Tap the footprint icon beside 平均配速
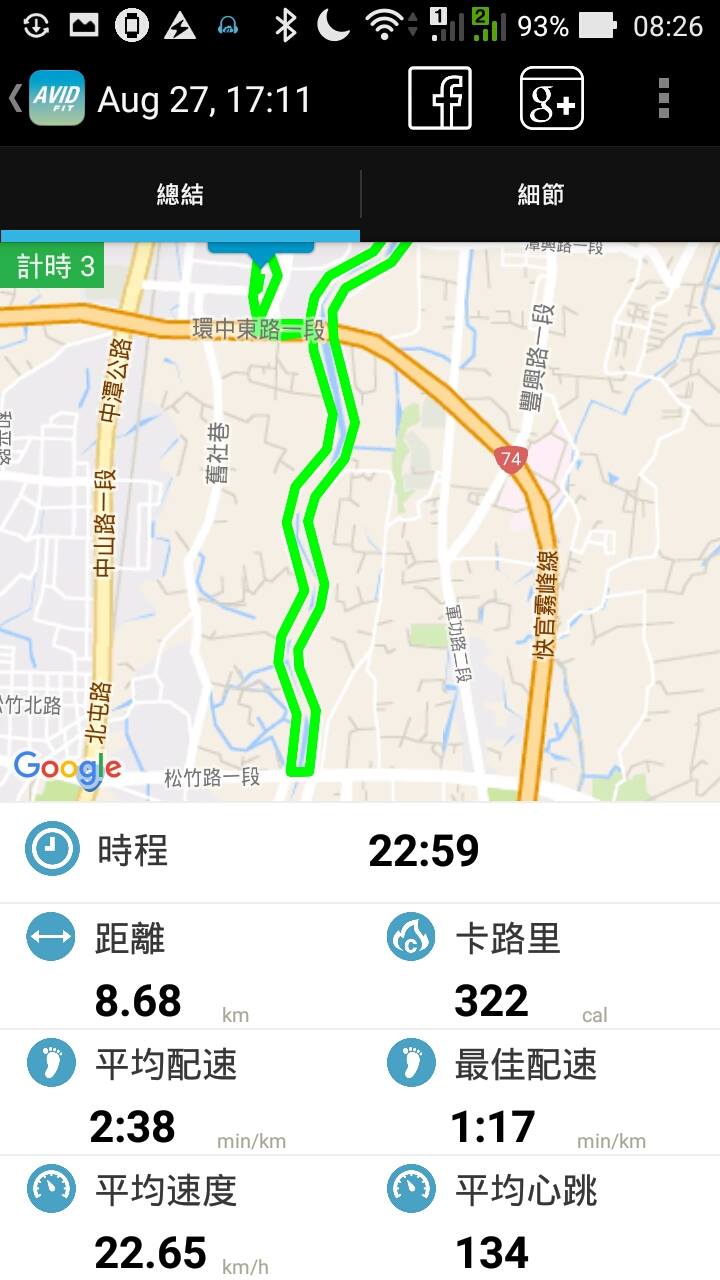This screenshot has height=1280, width=720. point(50,1065)
